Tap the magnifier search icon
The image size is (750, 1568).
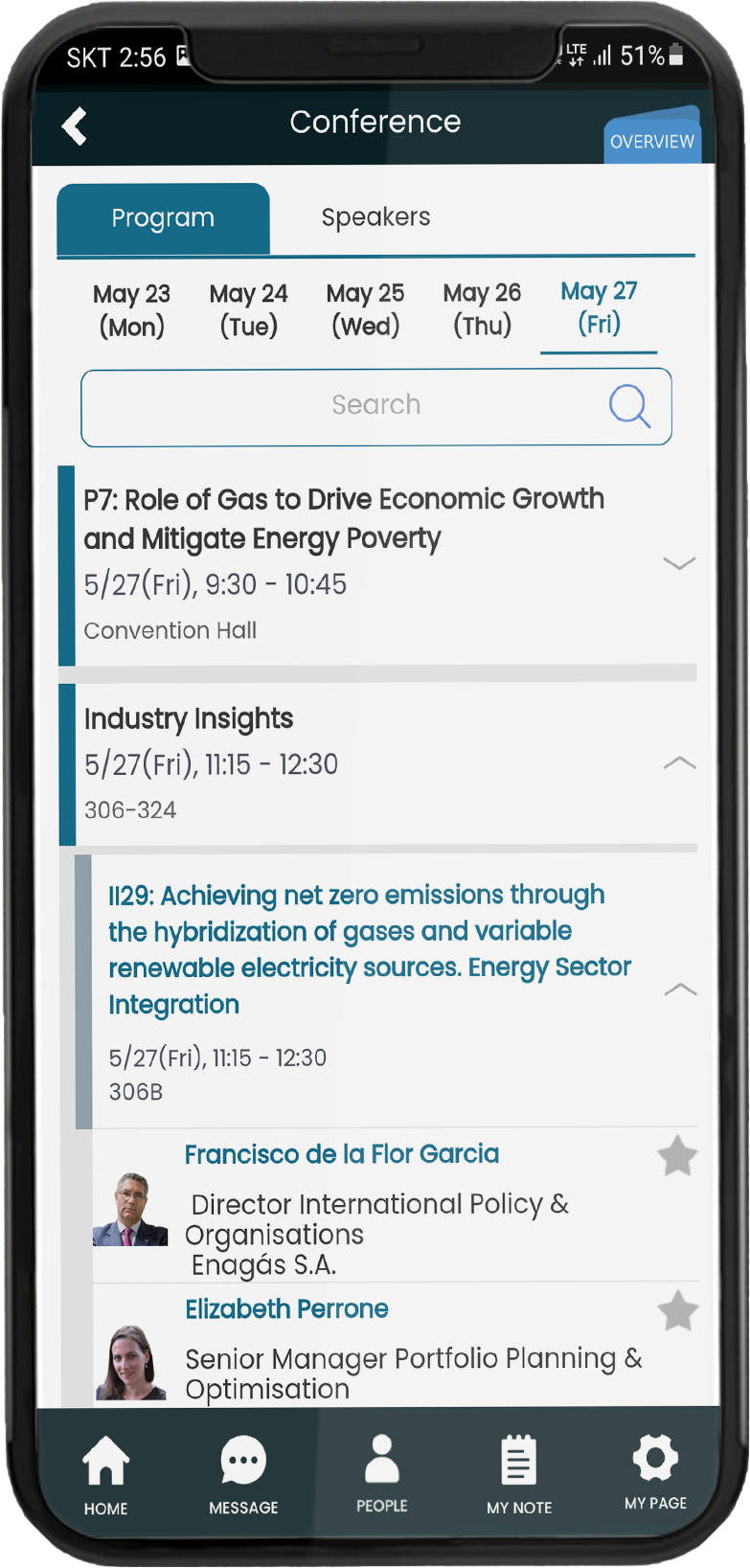coord(629,406)
